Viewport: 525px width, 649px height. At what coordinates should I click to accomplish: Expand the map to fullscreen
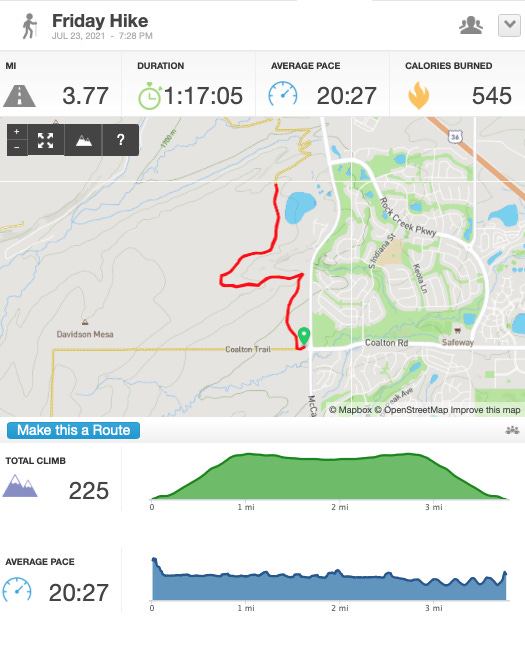click(x=46, y=140)
